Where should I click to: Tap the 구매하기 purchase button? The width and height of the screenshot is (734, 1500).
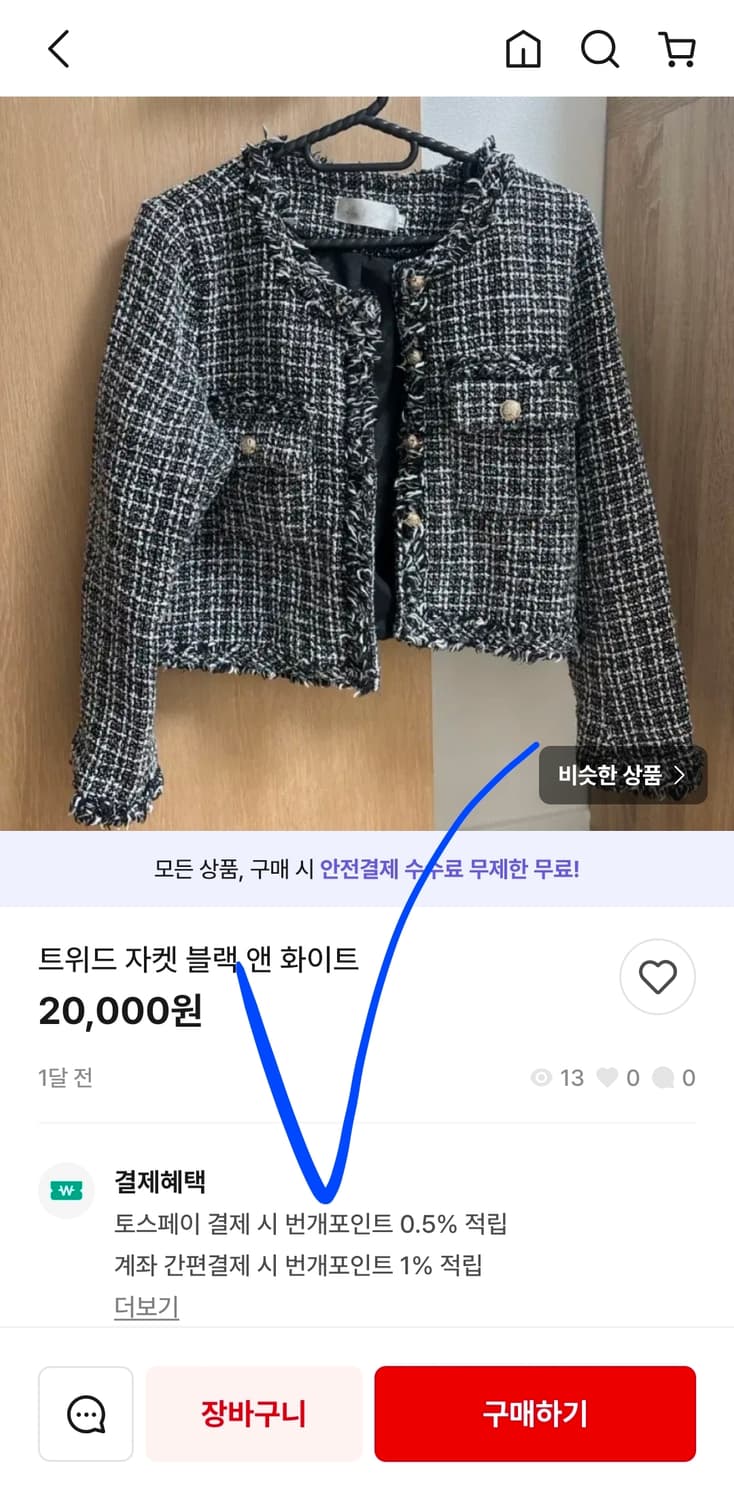point(534,1413)
